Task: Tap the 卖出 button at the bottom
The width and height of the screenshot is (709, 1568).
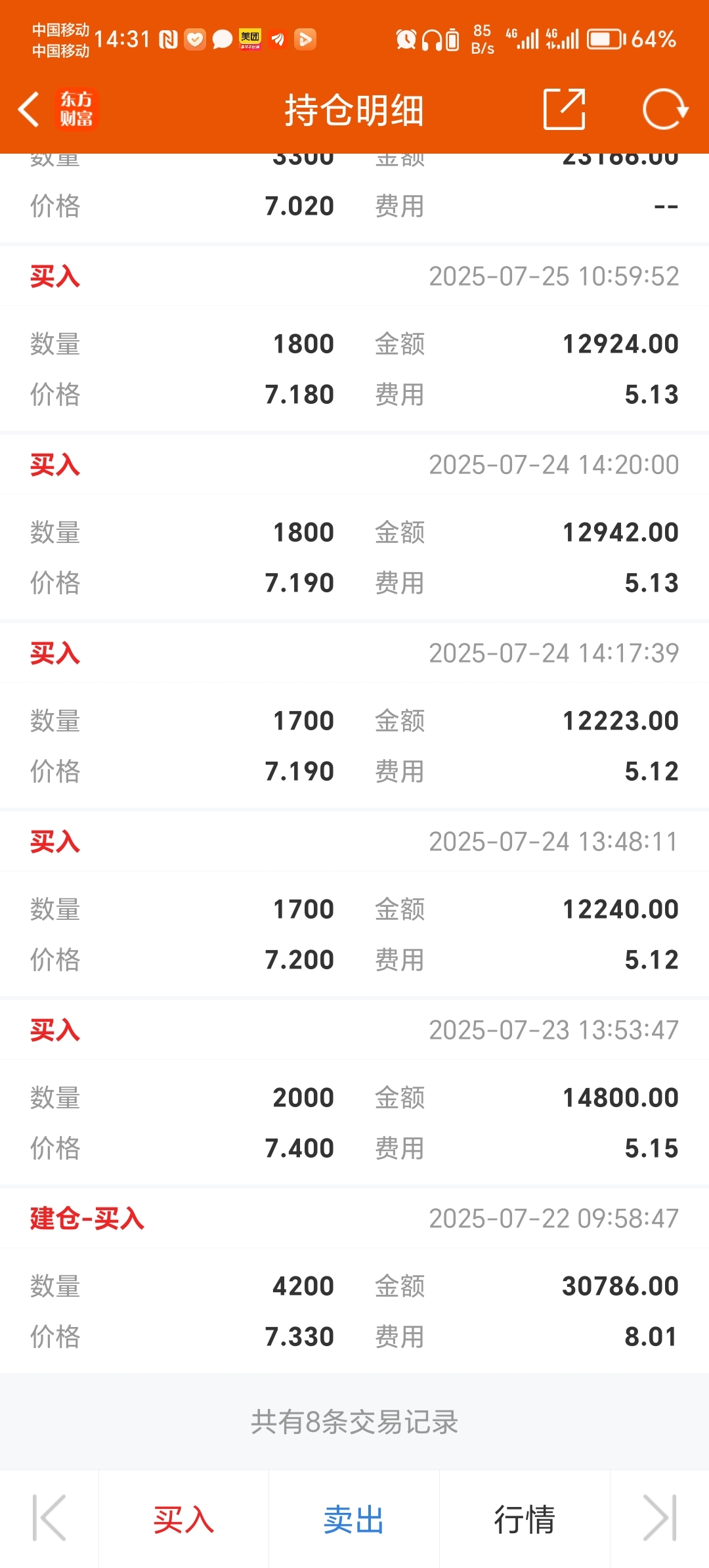Action: pos(354,1519)
